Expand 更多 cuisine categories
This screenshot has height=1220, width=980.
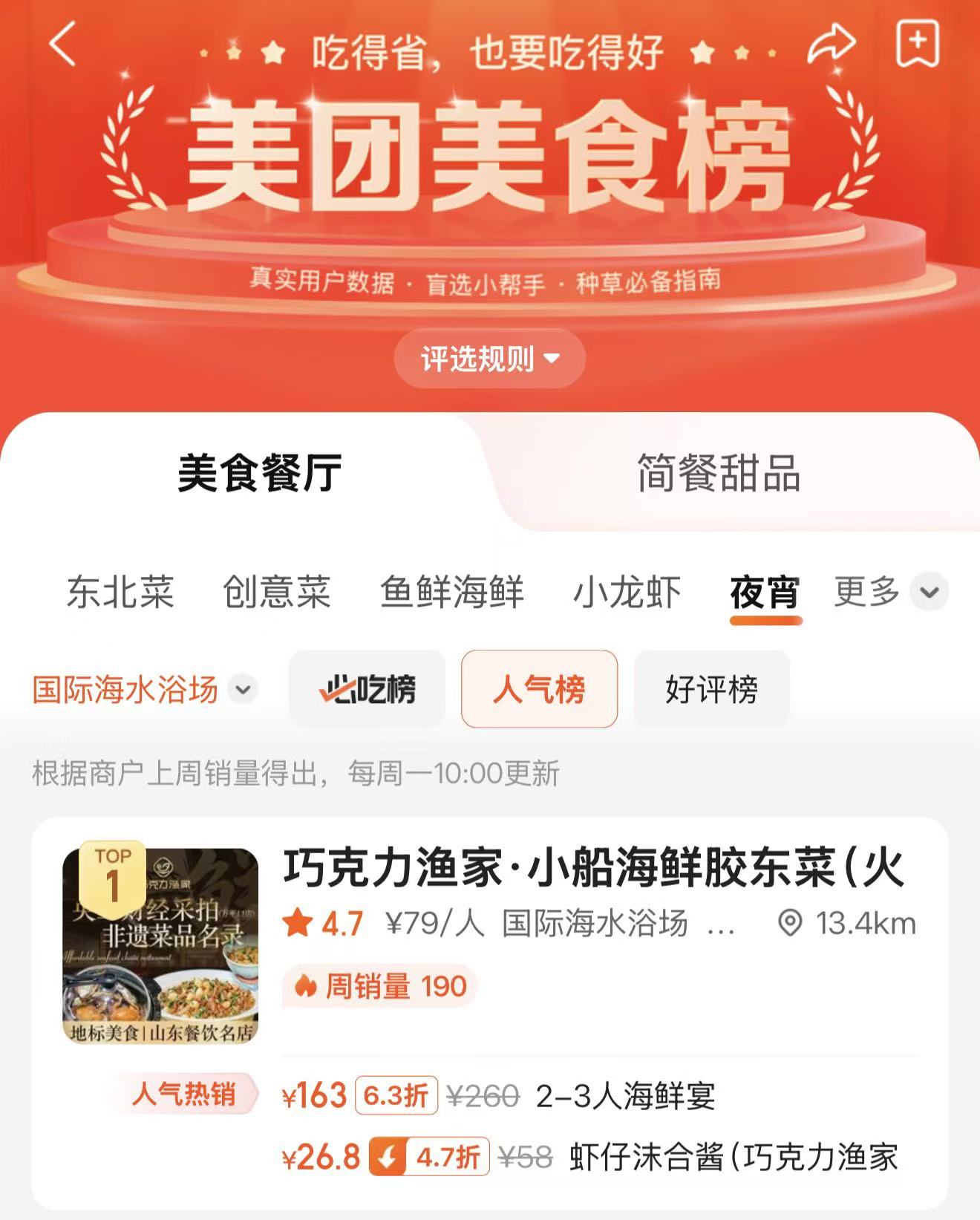pos(889,593)
